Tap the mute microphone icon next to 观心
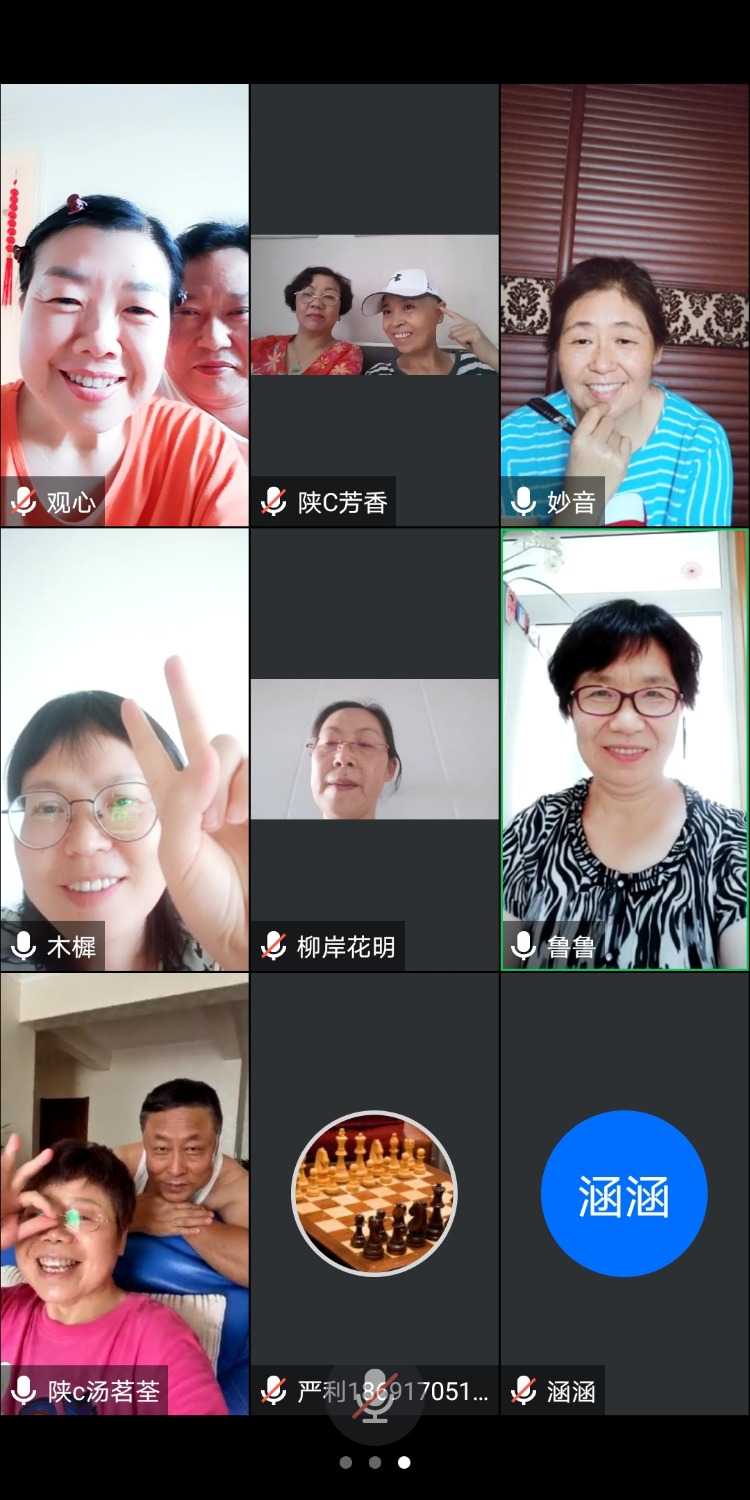This screenshot has height=1500, width=750. click(x=22, y=501)
